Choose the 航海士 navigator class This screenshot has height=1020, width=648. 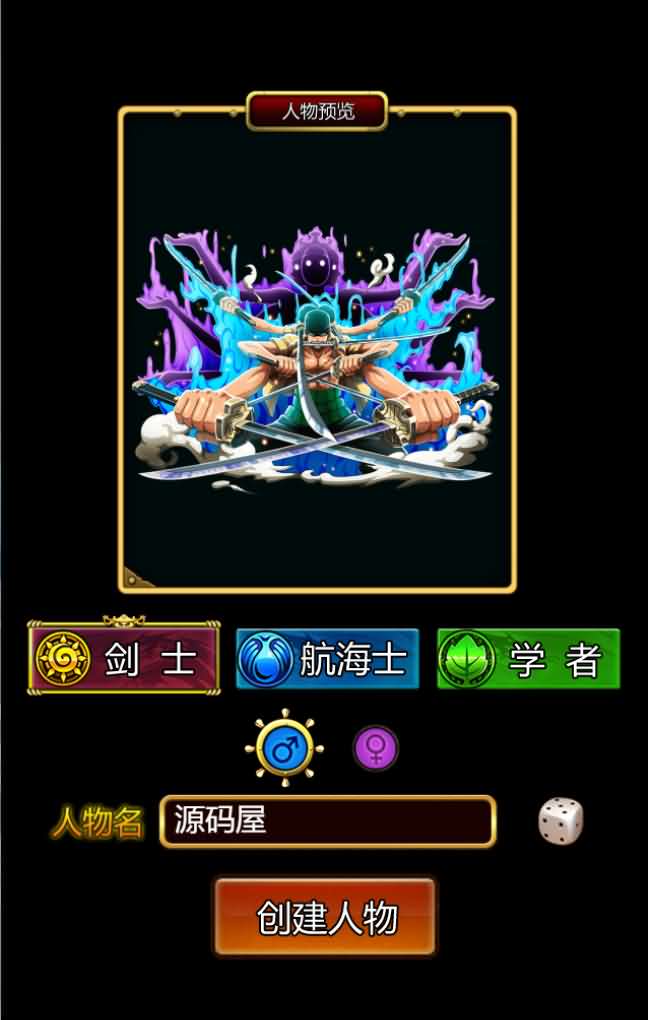click(x=327, y=659)
